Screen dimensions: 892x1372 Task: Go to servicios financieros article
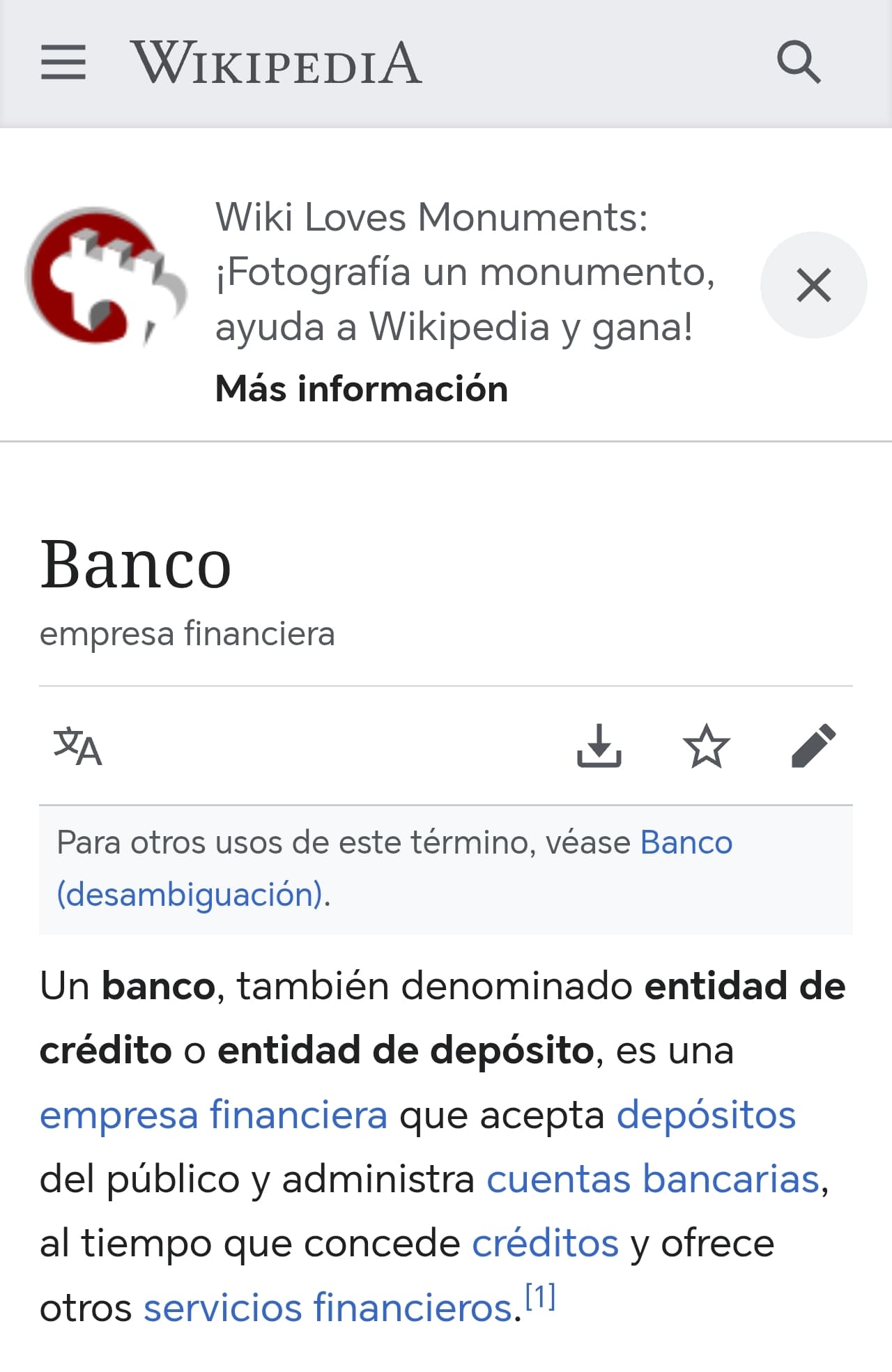[x=328, y=1308]
